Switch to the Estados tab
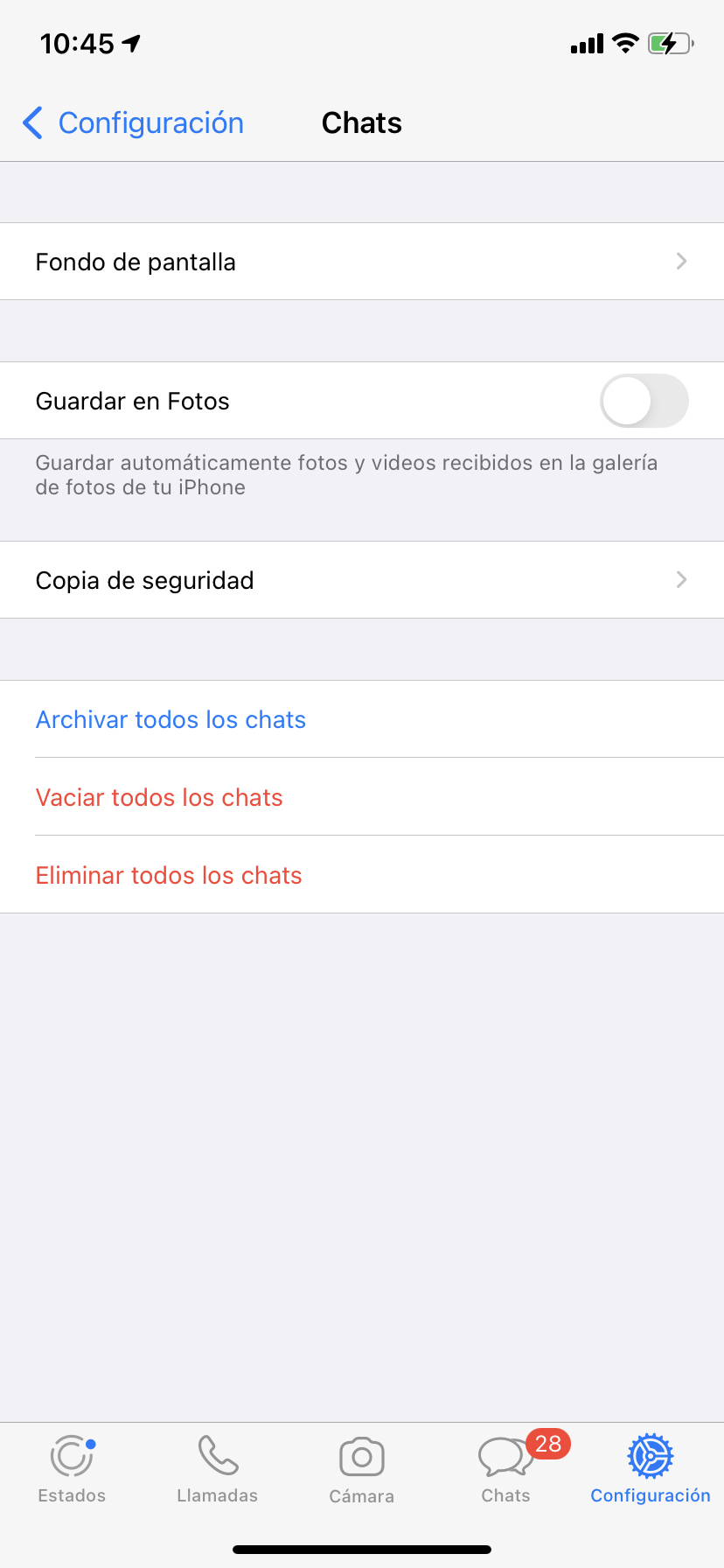The image size is (724, 1568). point(72,1470)
